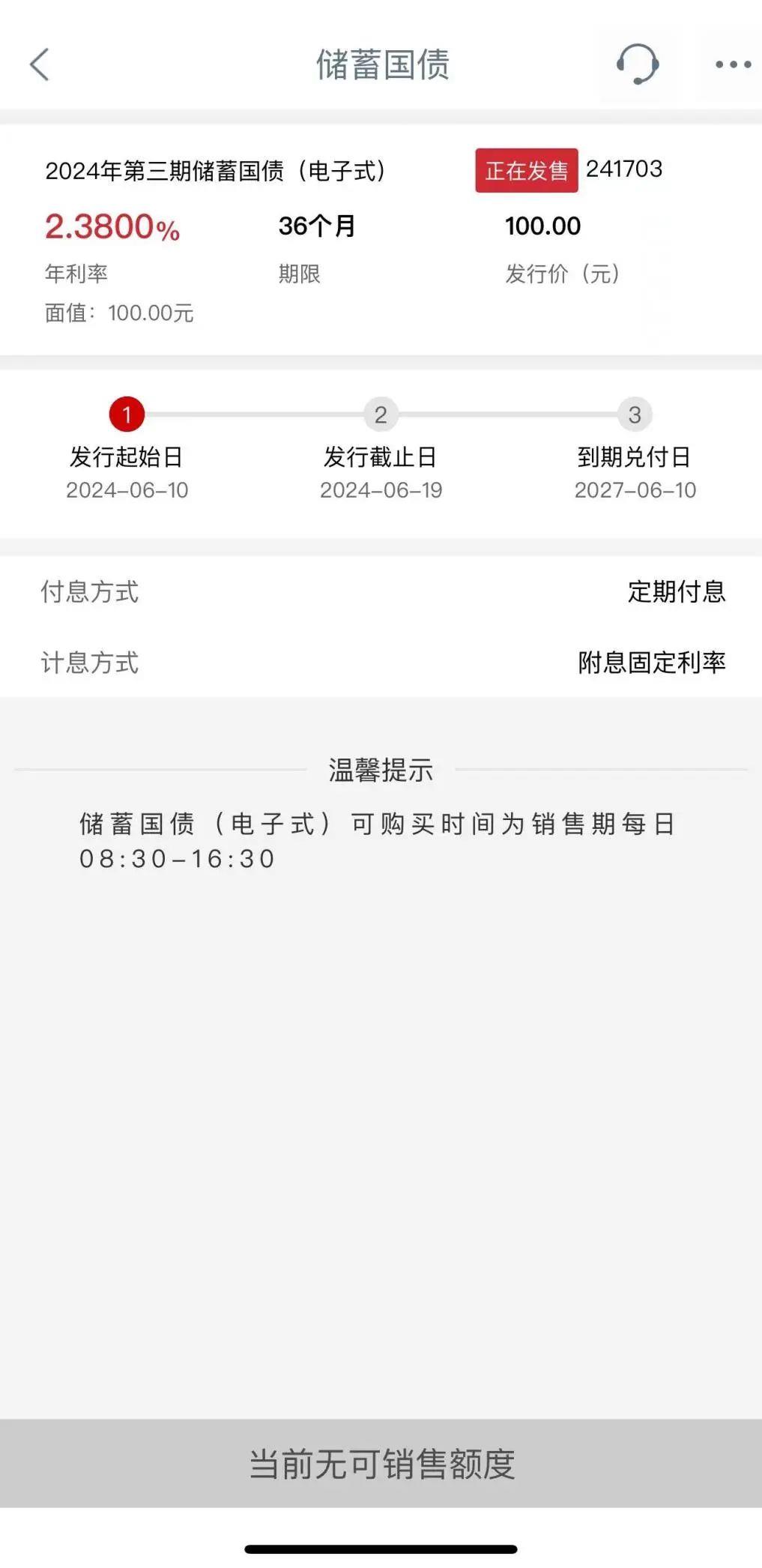This screenshot has width=762, height=1568.
Task: Open the three-dot overflow menu
Action: click(733, 64)
